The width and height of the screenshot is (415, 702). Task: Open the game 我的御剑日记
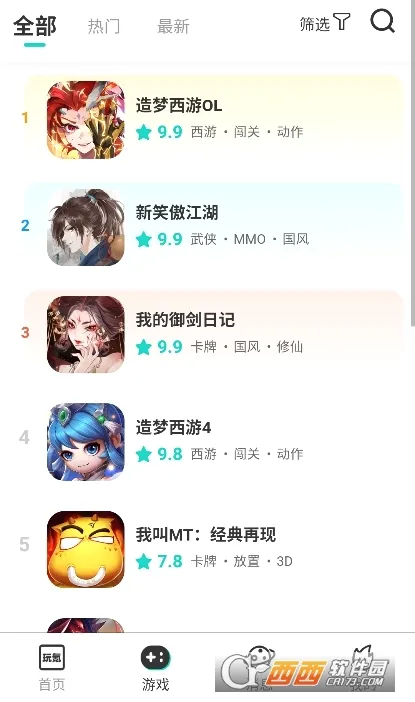click(214, 334)
